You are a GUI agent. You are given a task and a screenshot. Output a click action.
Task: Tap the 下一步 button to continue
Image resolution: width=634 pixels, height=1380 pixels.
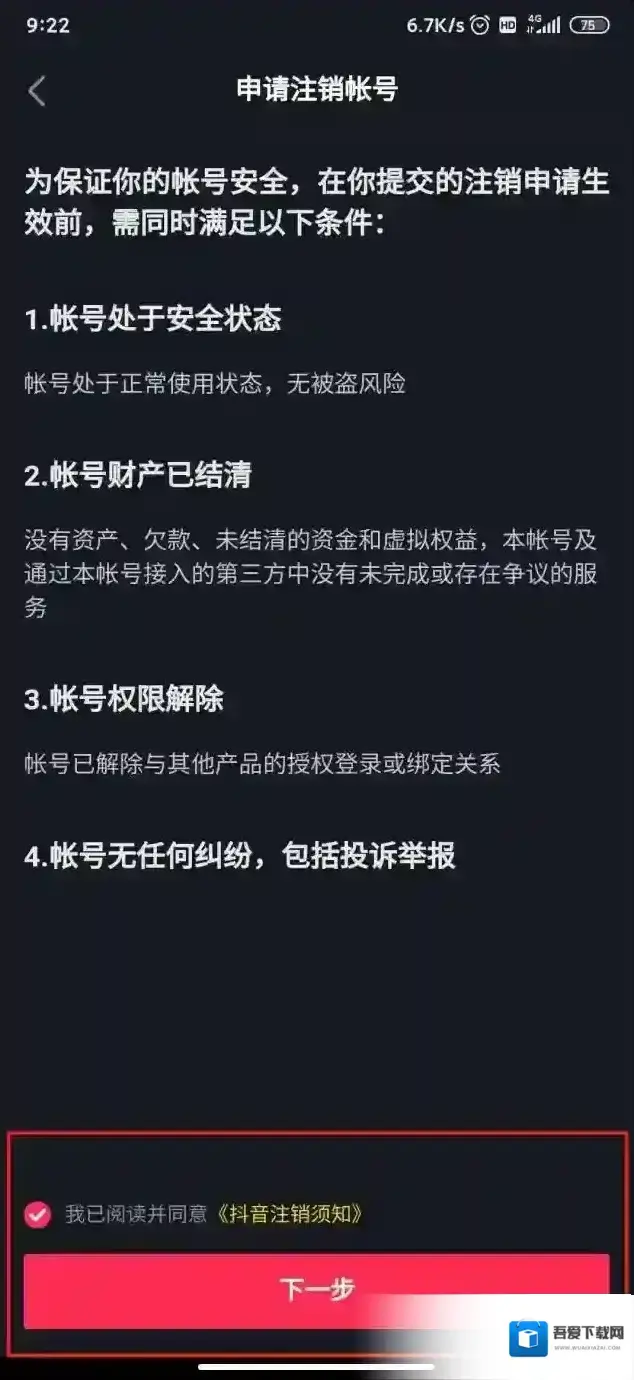[x=316, y=1289]
